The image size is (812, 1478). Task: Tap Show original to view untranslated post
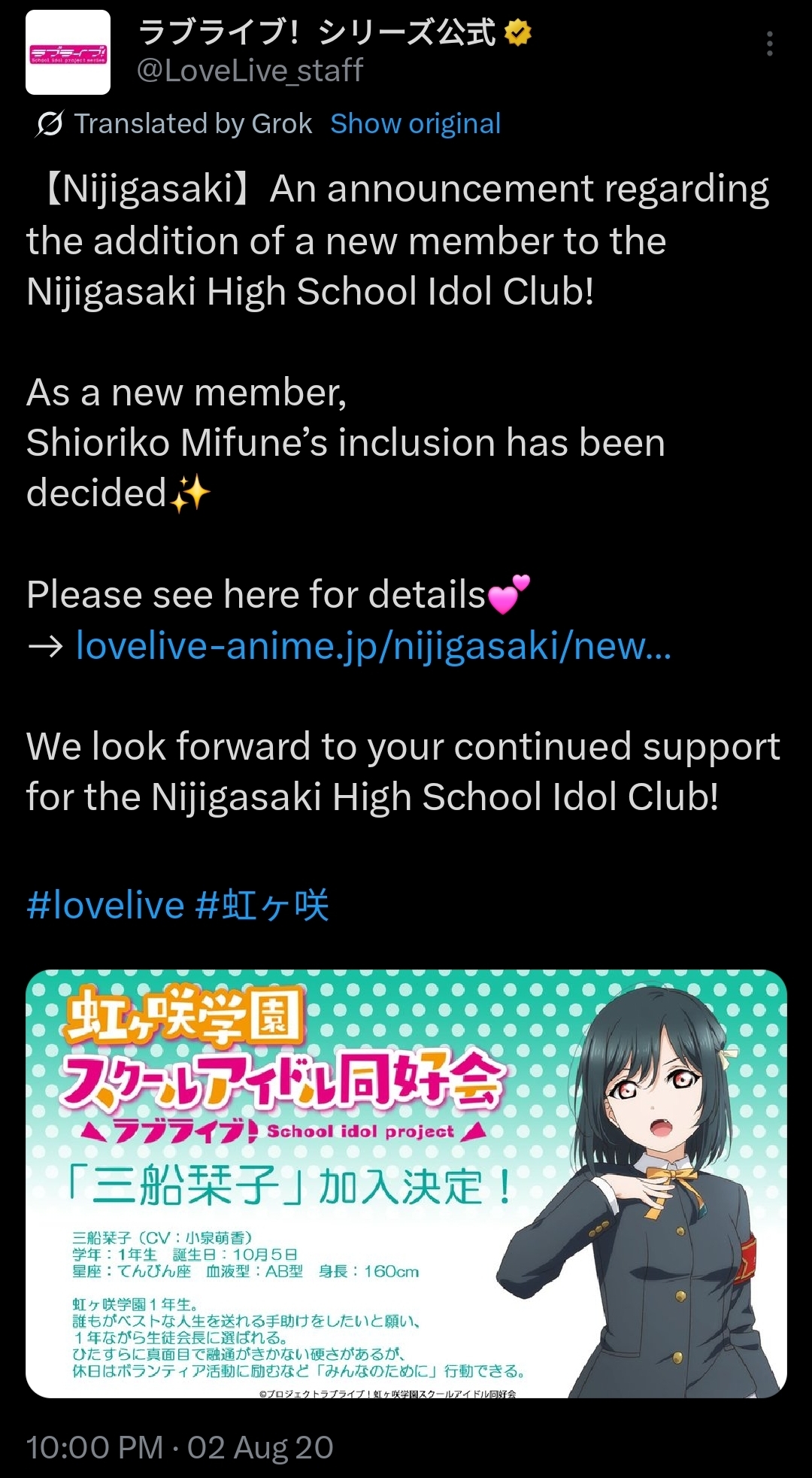point(415,123)
